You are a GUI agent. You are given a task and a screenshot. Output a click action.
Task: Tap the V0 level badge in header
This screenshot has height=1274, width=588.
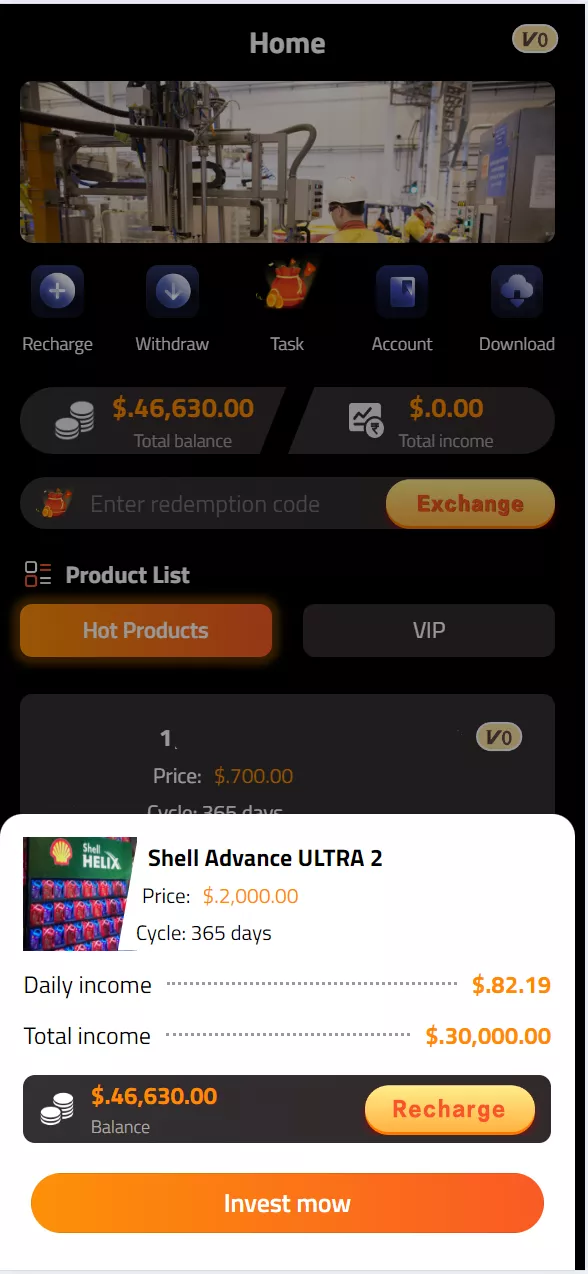(535, 40)
